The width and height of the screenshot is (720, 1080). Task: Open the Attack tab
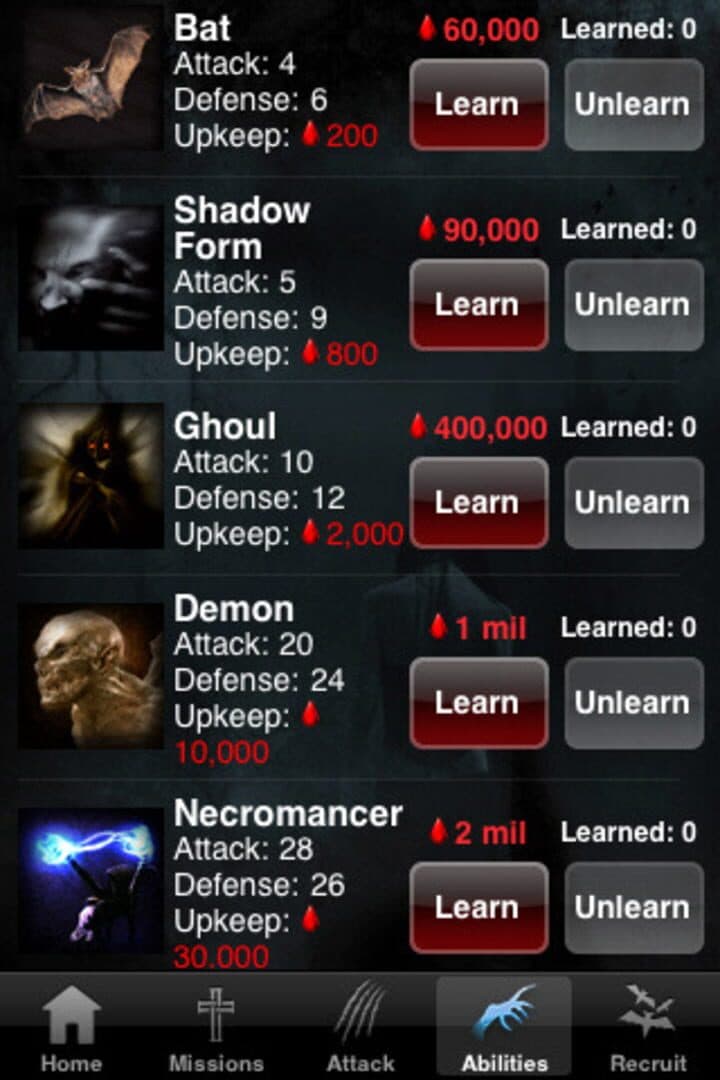point(360,1028)
